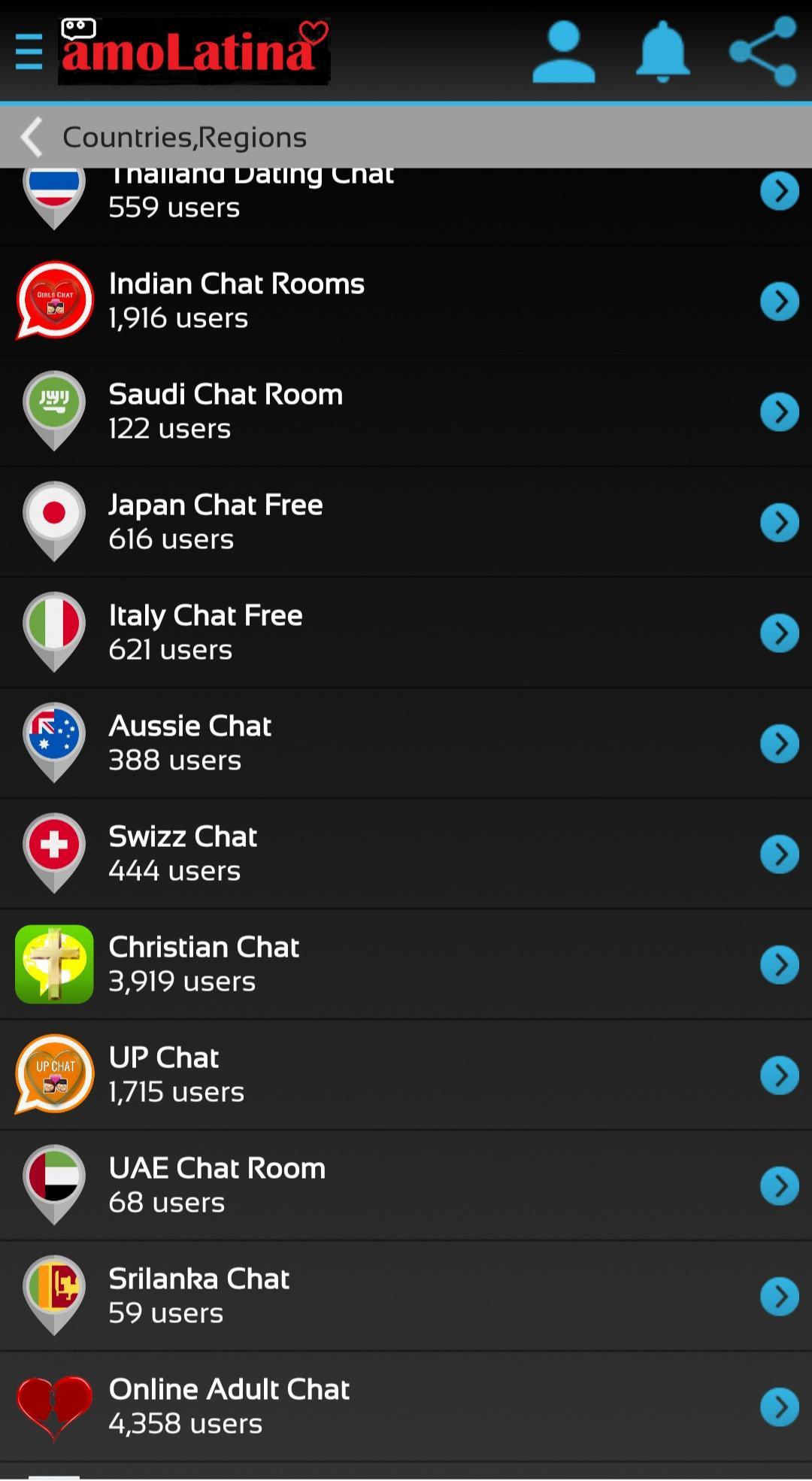
Task: Open Indian Chat Rooms
Action: 406,301
